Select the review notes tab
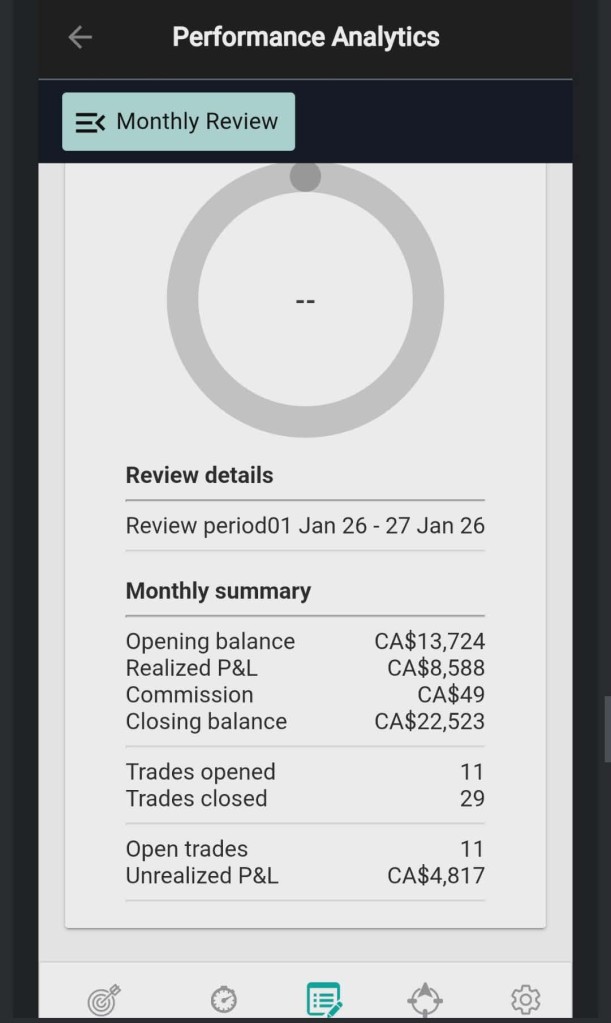This screenshot has width=611, height=1023. 324,999
